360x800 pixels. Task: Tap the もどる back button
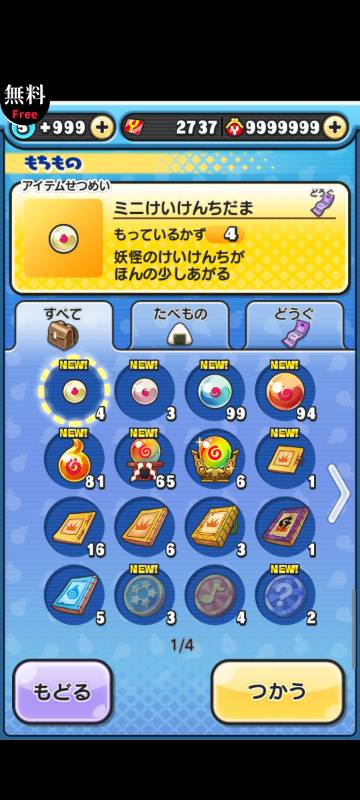[62, 691]
